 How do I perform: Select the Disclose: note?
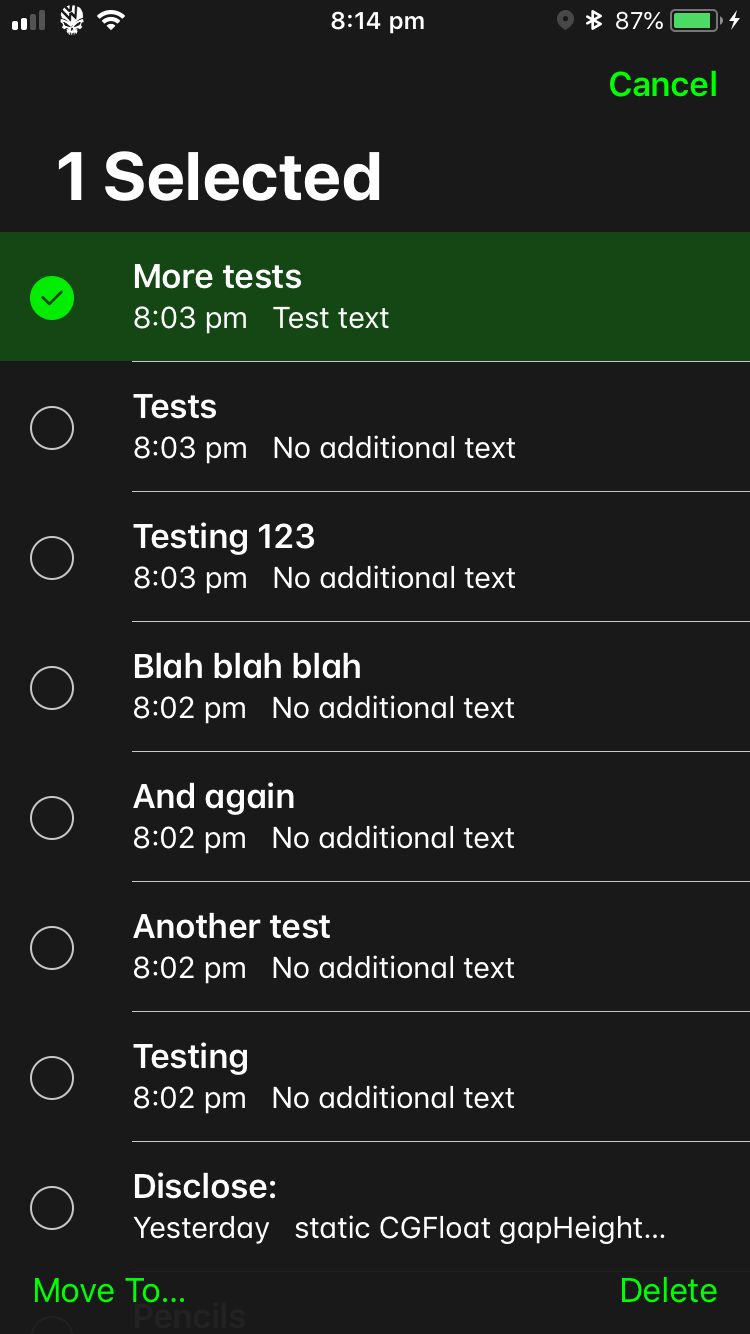375,1207
